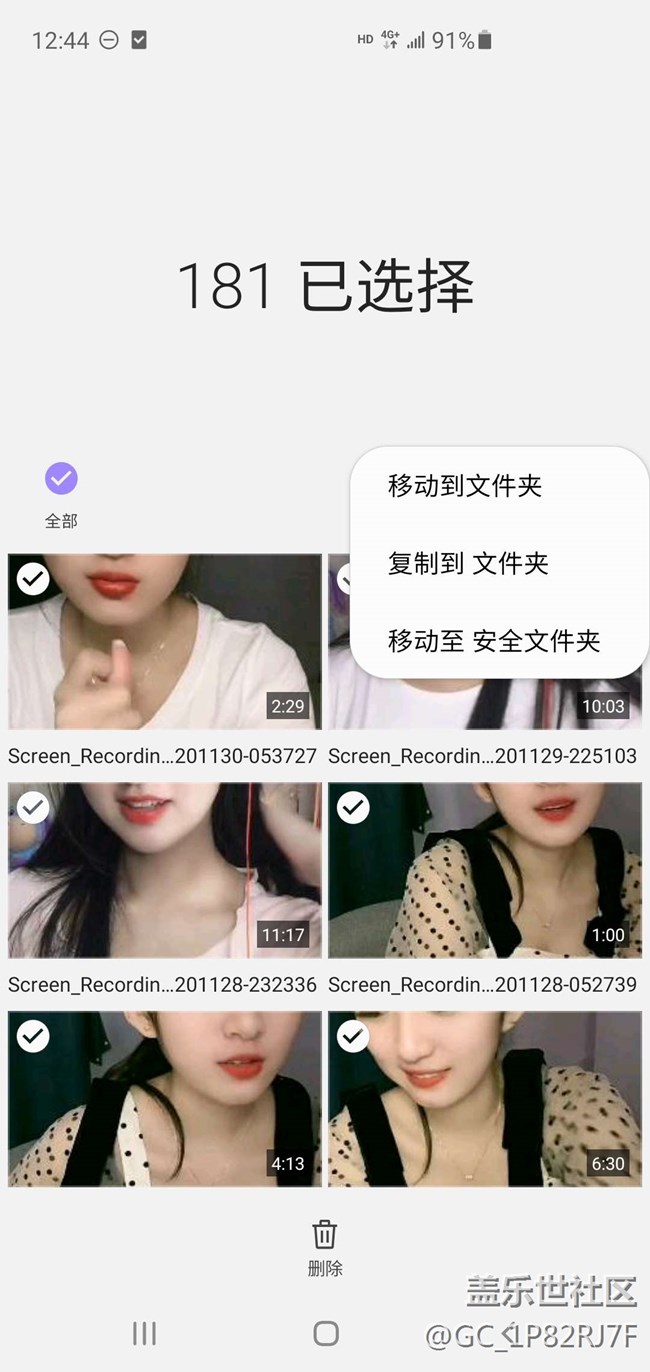
Task: Tap the 6:30 video thumbnail
Action: pos(485,1099)
